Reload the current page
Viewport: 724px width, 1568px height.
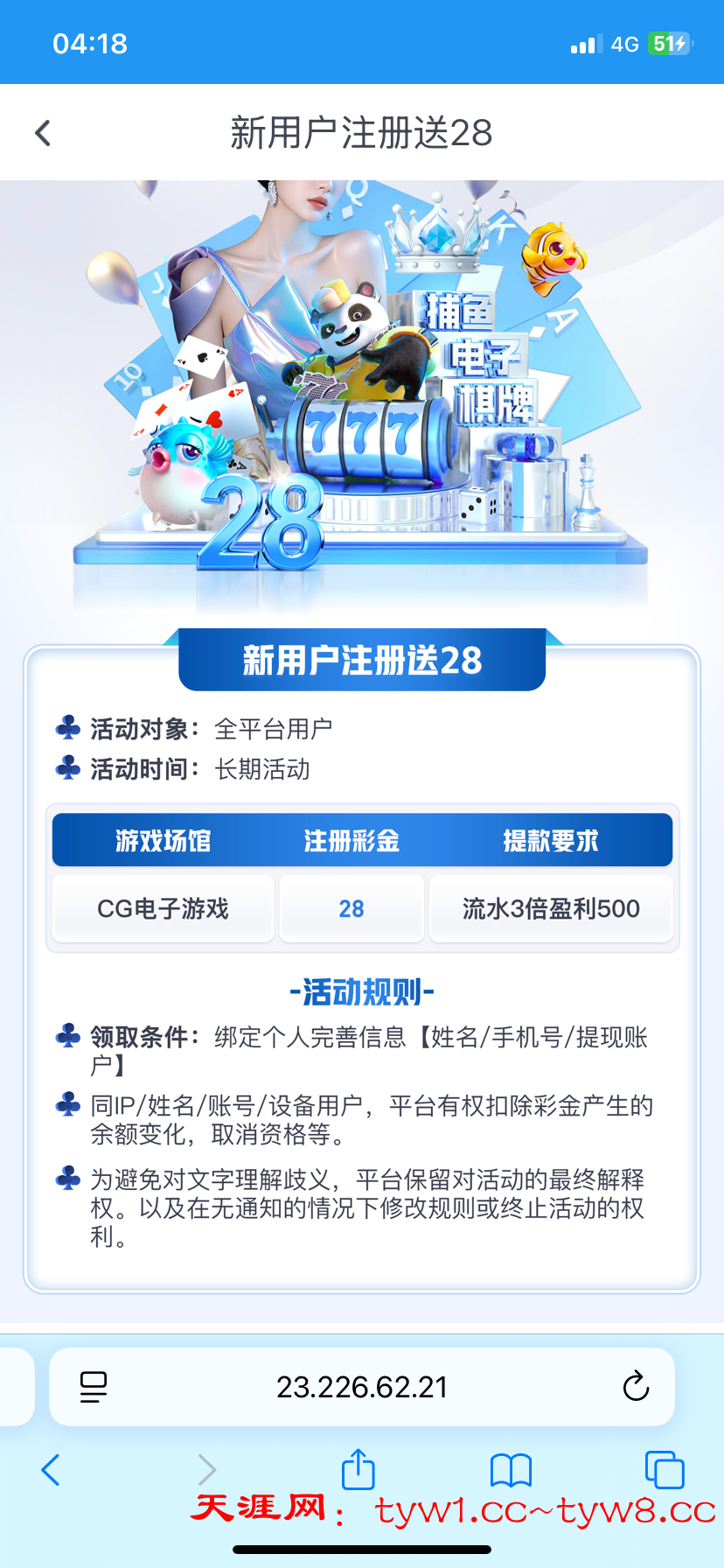[x=636, y=1387]
